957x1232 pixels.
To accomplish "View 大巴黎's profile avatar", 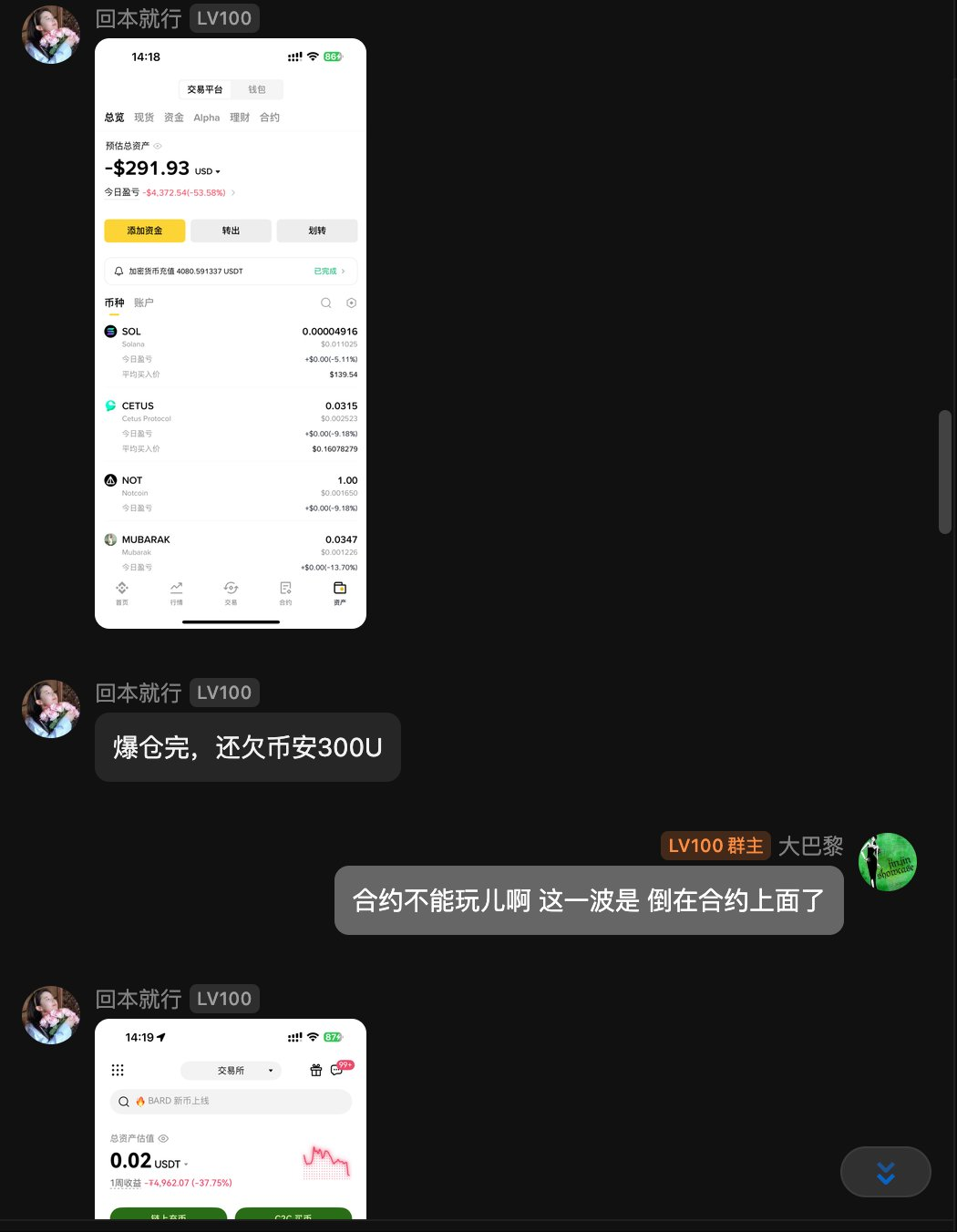I will pyautogui.click(x=887, y=862).
